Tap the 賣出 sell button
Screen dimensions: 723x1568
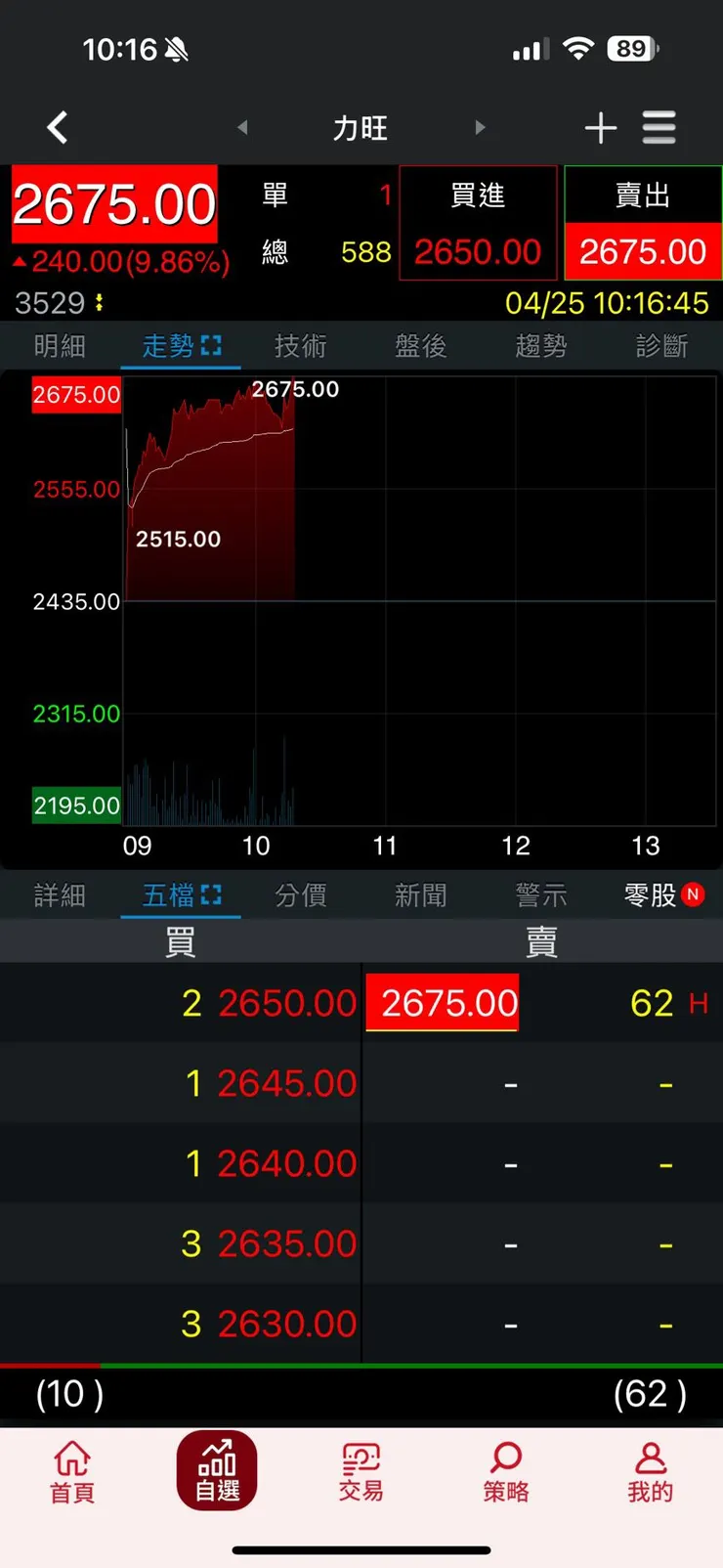[643, 223]
